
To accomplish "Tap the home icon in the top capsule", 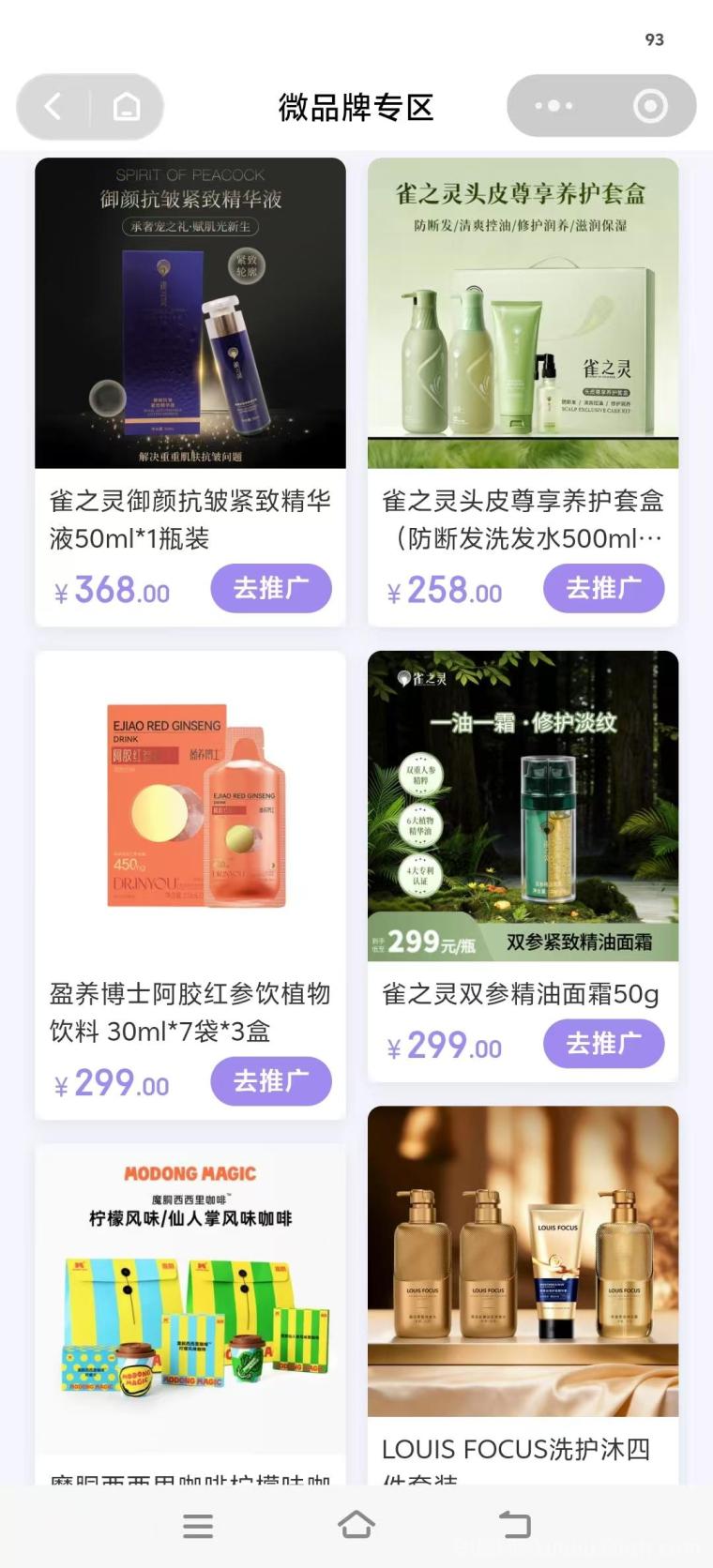I will [x=127, y=106].
